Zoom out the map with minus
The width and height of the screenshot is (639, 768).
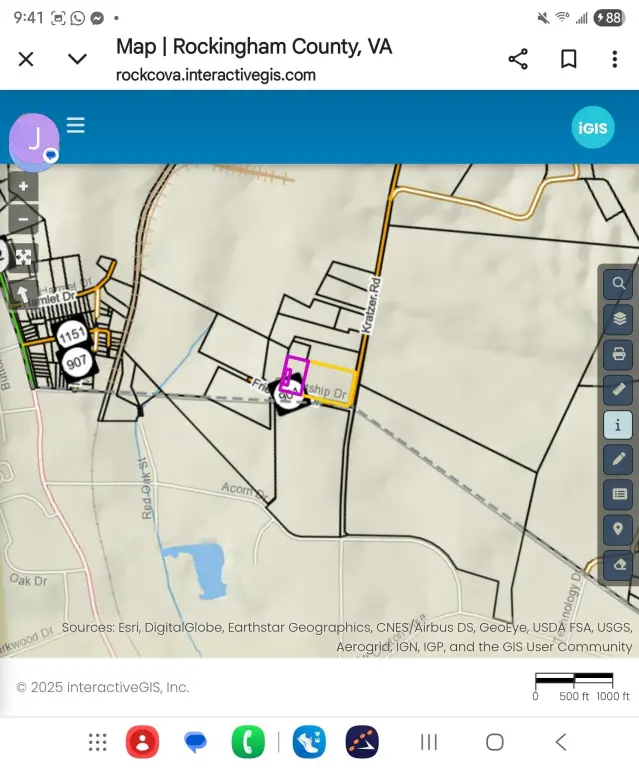tap(23, 218)
